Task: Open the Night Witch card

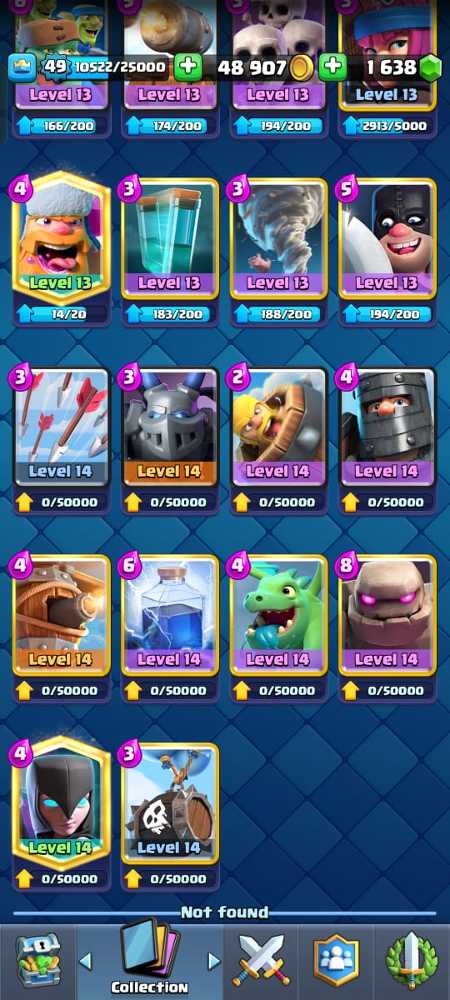Action: [61, 802]
